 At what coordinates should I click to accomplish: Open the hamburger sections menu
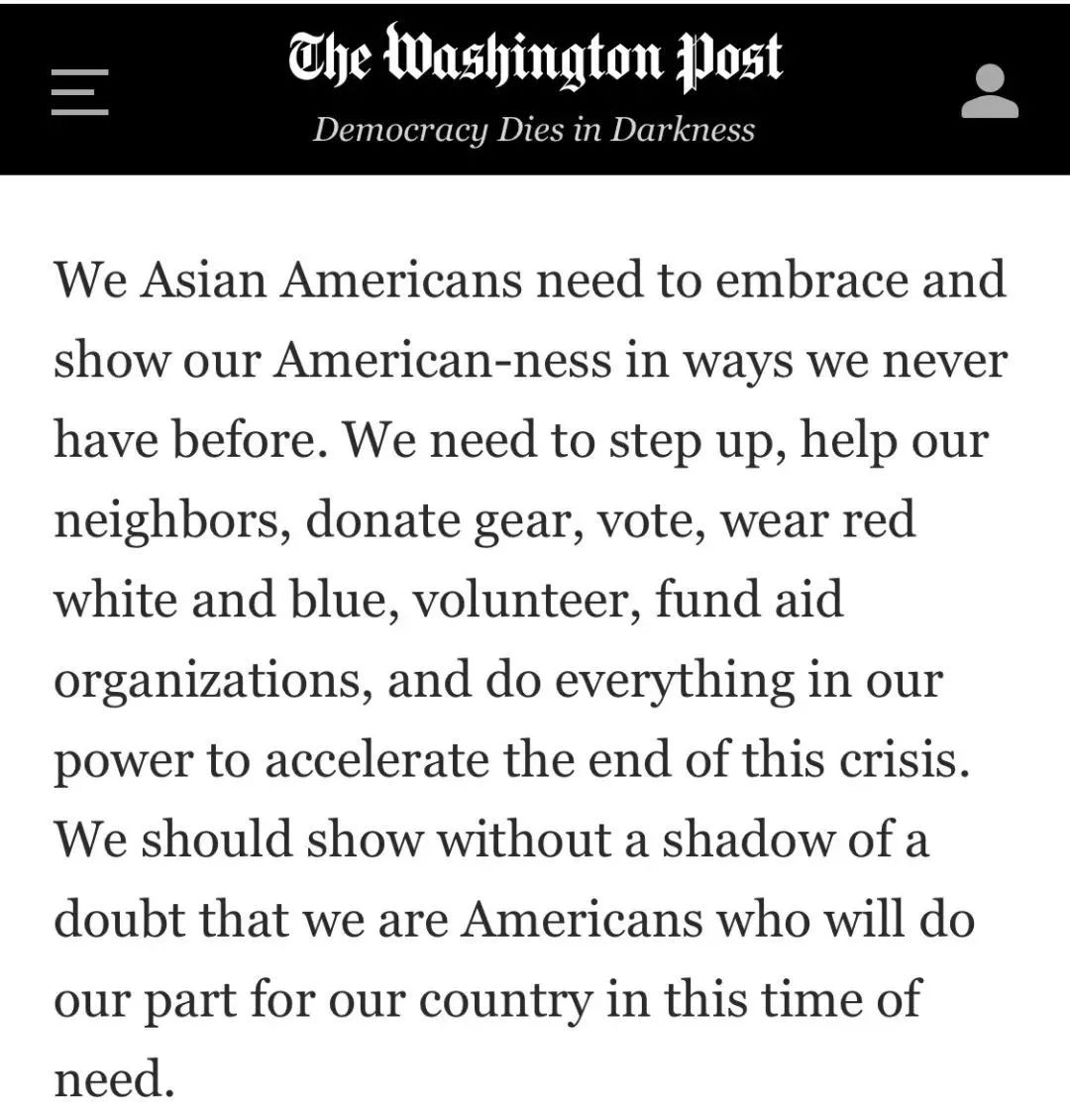[79, 92]
